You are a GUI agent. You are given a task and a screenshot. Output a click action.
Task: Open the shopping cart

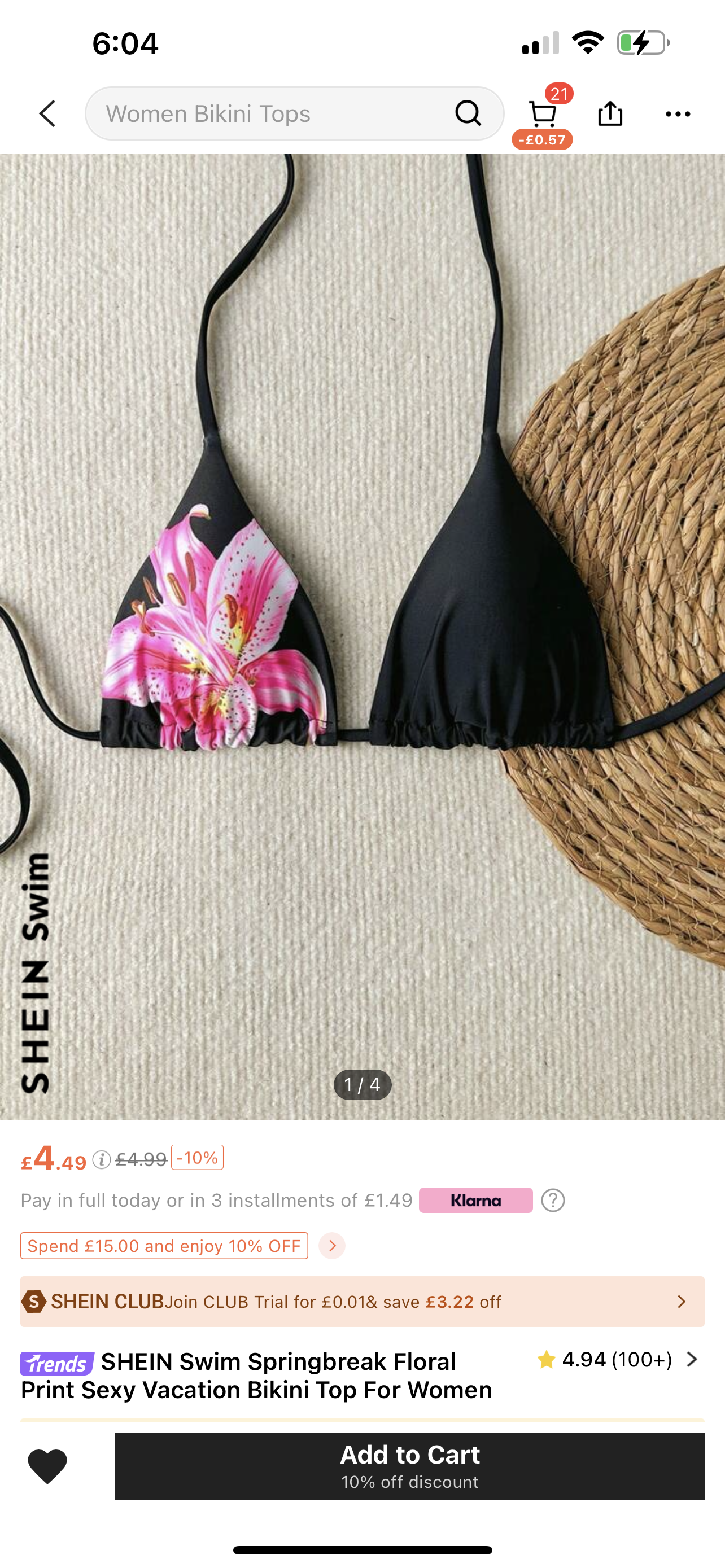coord(541,114)
